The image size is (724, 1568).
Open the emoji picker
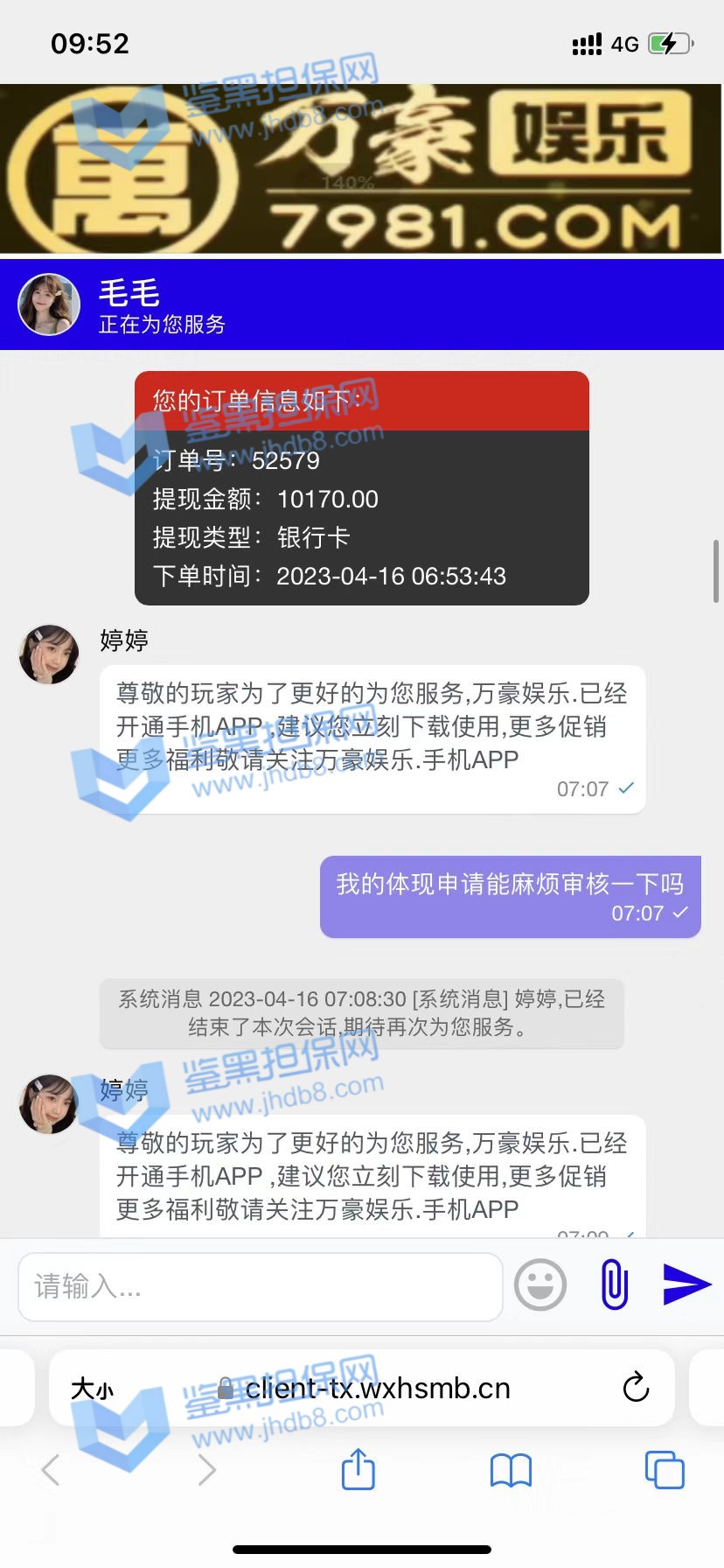pyautogui.click(x=540, y=1285)
